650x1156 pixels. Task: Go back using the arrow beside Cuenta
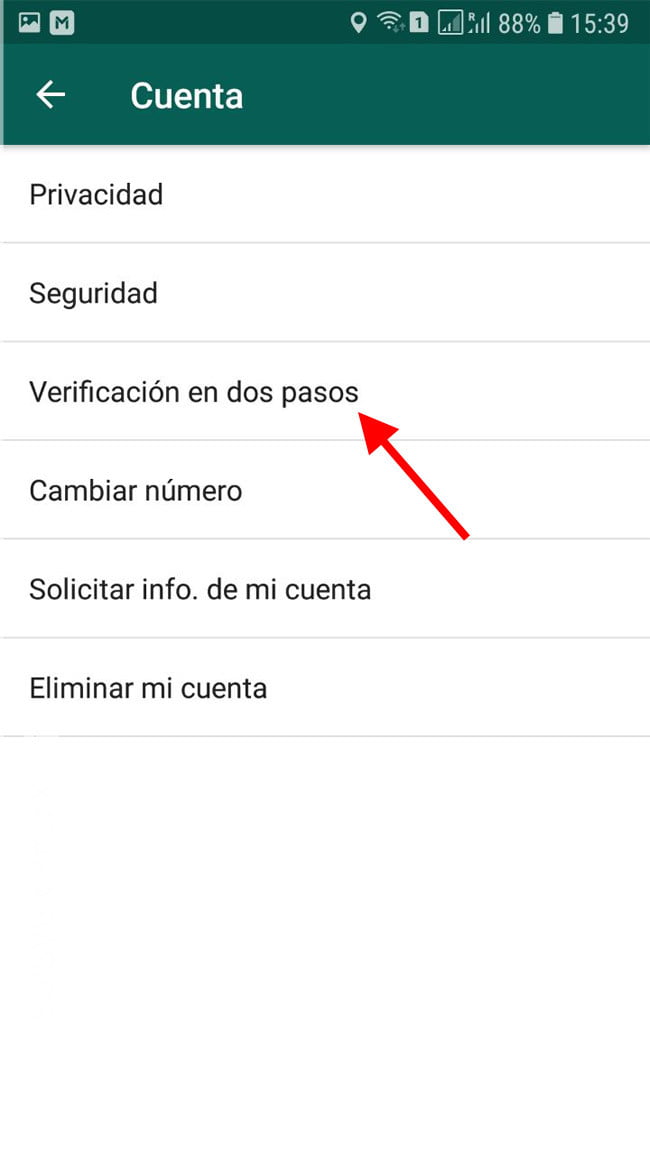click(51, 95)
